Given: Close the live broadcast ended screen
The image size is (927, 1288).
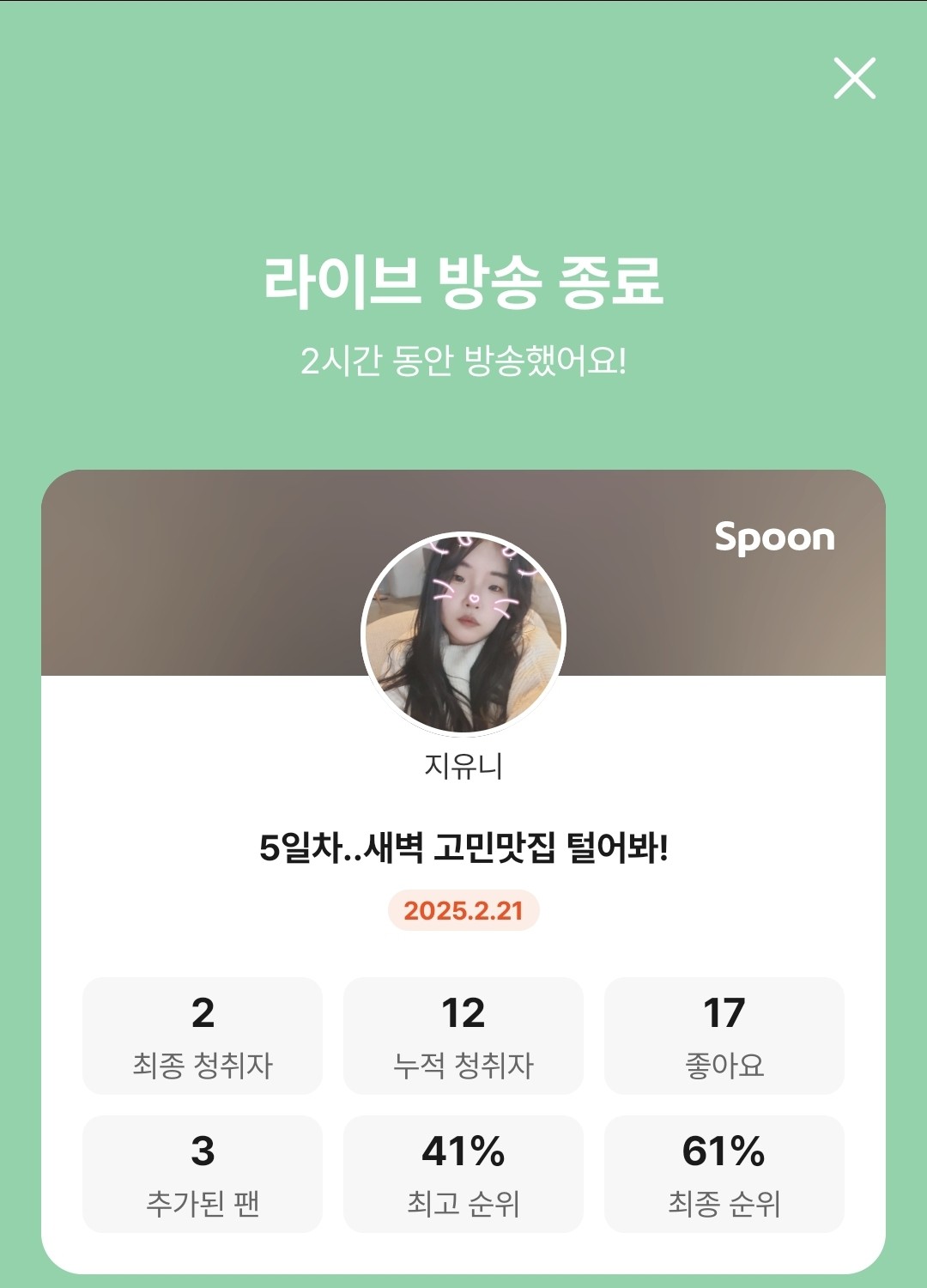Looking at the screenshot, I should [854, 79].
